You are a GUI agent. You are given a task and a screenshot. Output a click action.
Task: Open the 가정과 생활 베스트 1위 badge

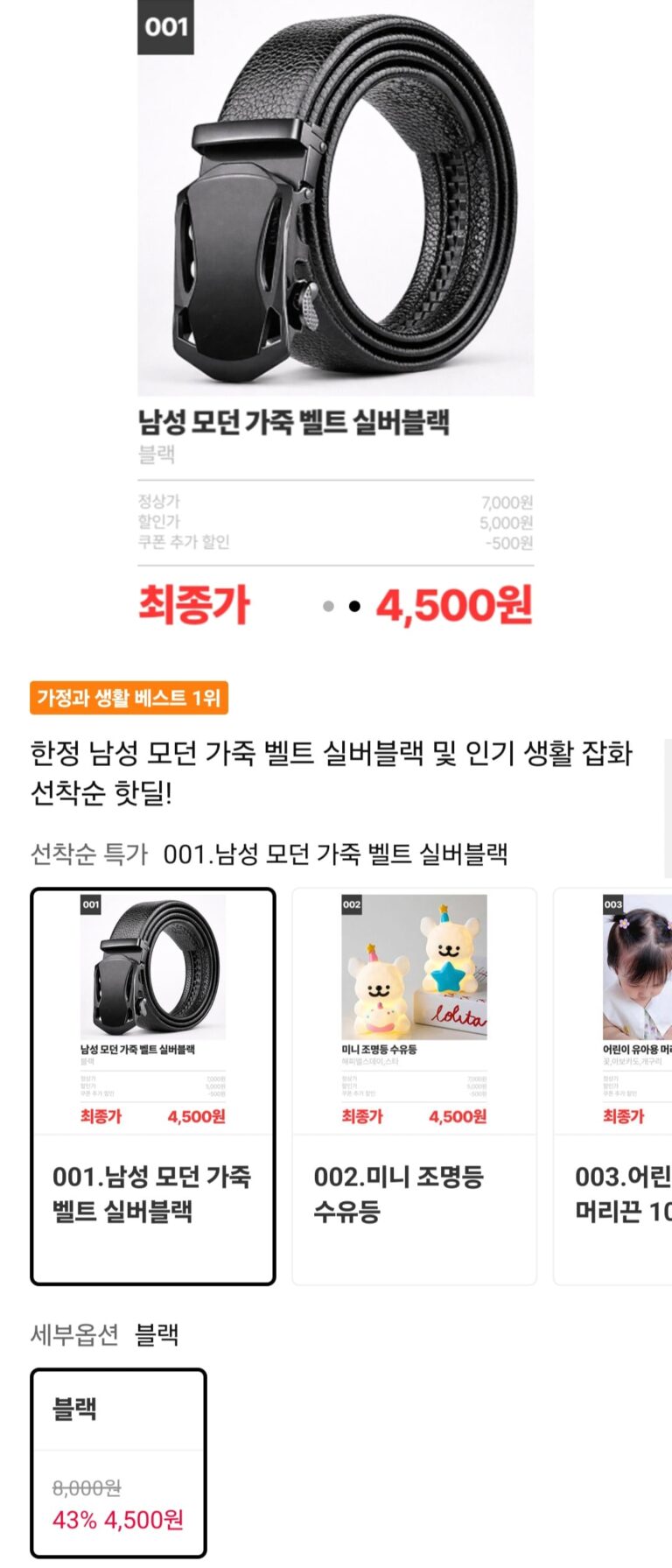(x=129, y=698)
